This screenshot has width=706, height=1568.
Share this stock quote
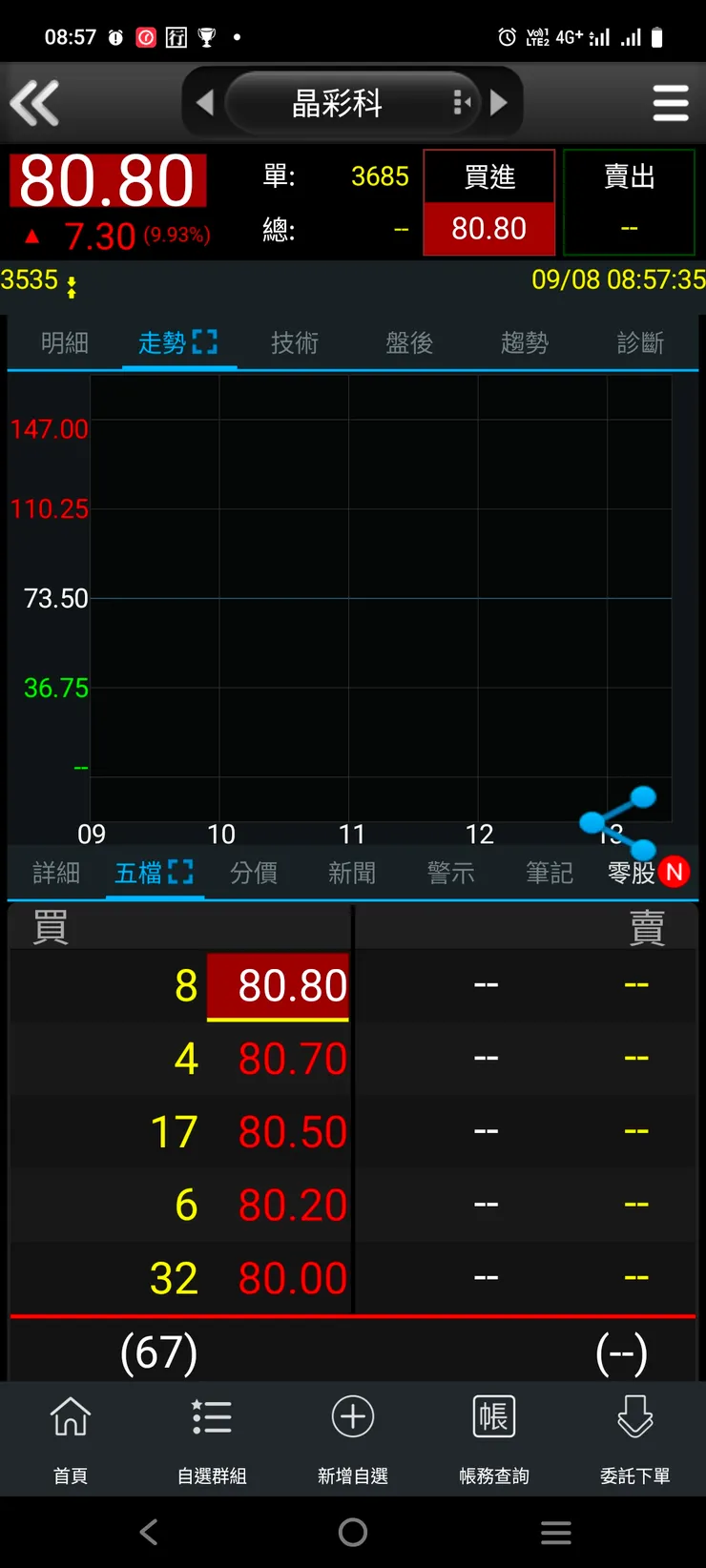coord(618,820)
